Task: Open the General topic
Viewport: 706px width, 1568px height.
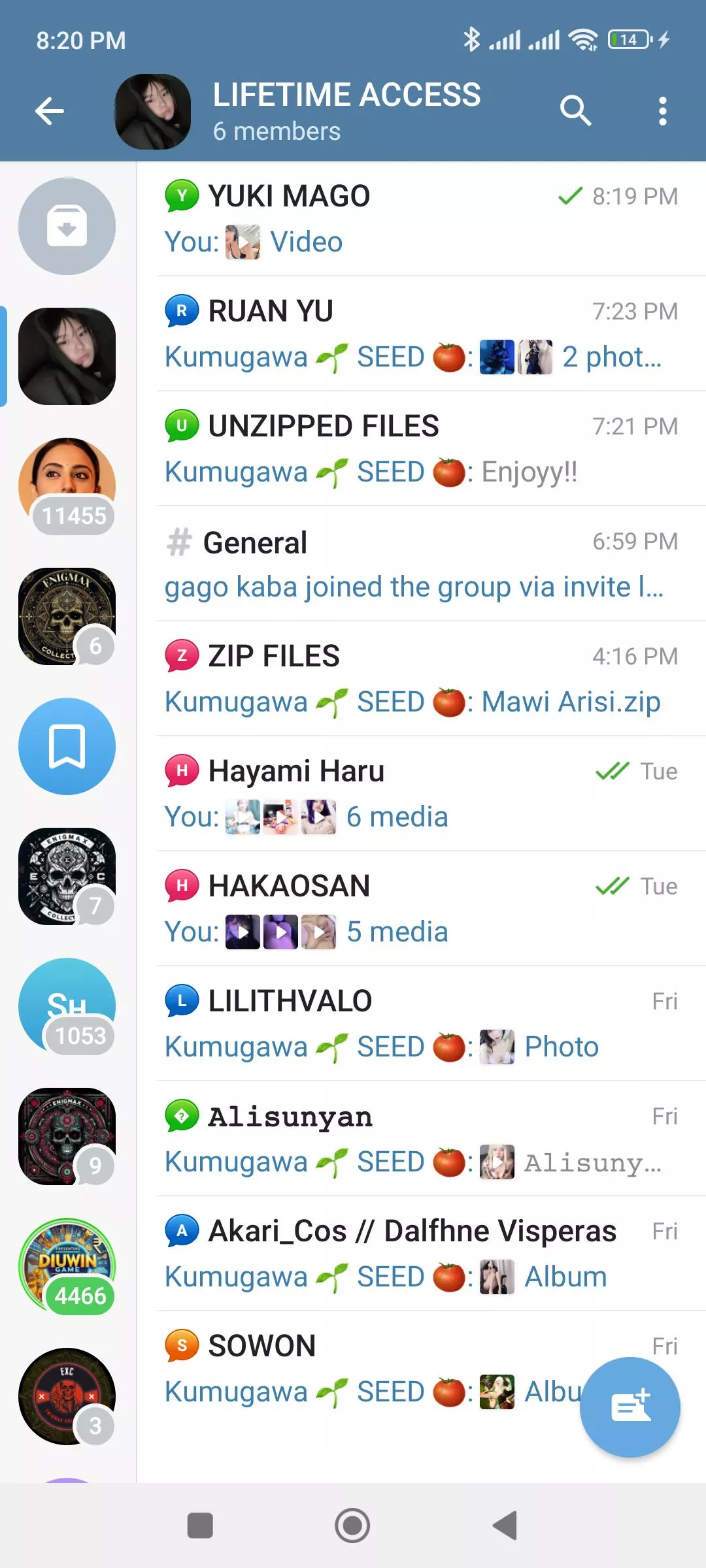Action: [421, 564]
